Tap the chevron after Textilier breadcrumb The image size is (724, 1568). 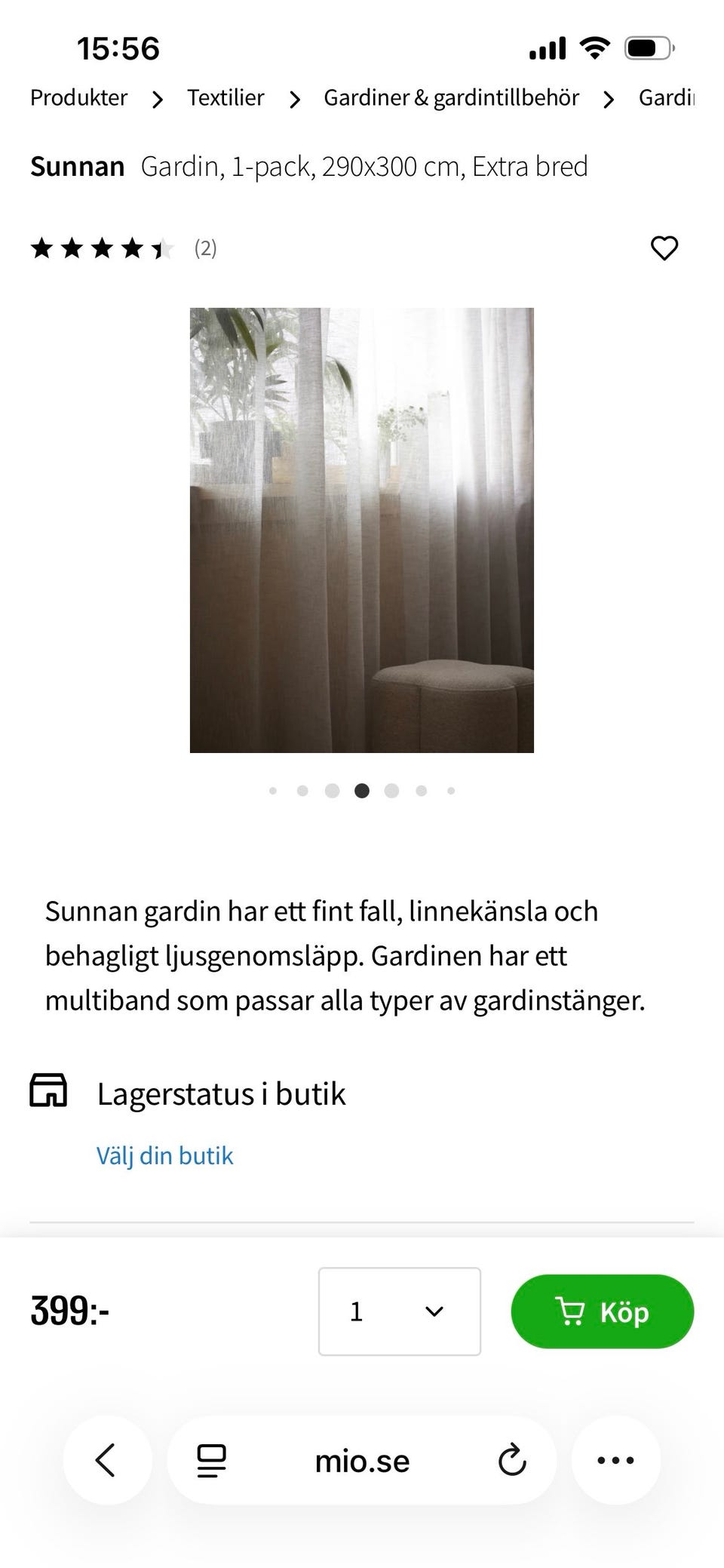[295, 99]
